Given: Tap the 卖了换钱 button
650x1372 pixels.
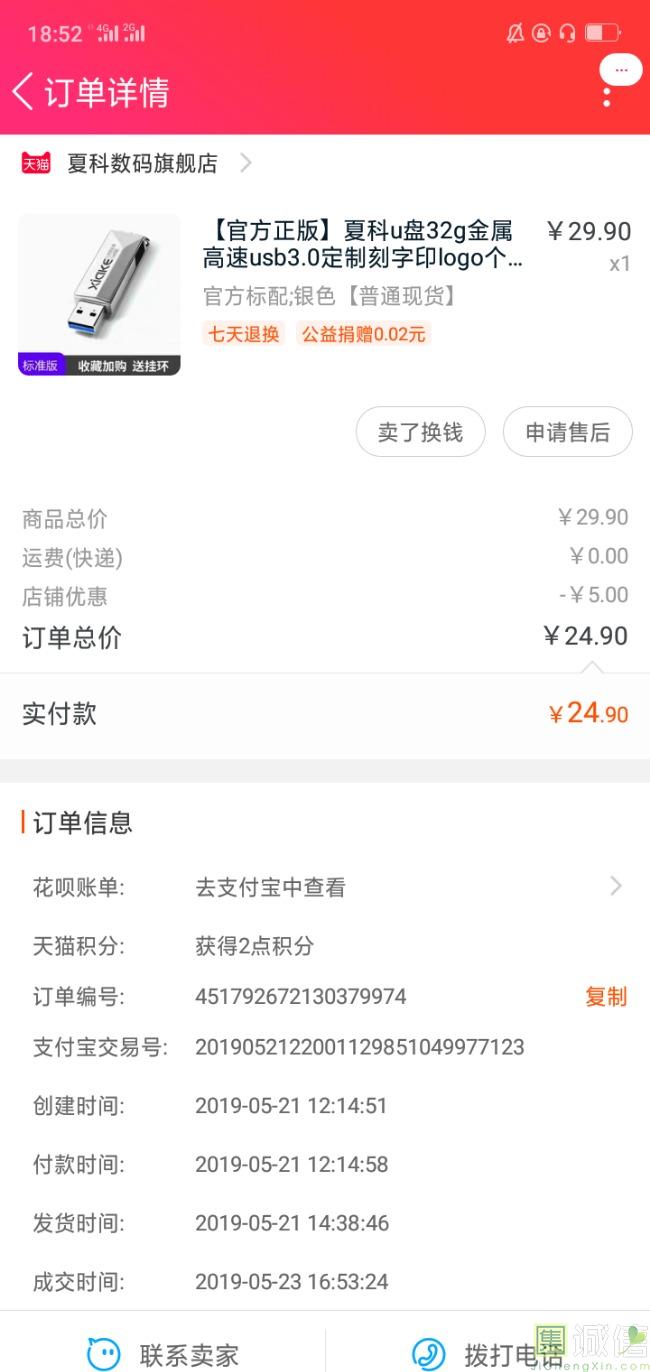Looking at the screenshot, I should (x=420, y=432).
